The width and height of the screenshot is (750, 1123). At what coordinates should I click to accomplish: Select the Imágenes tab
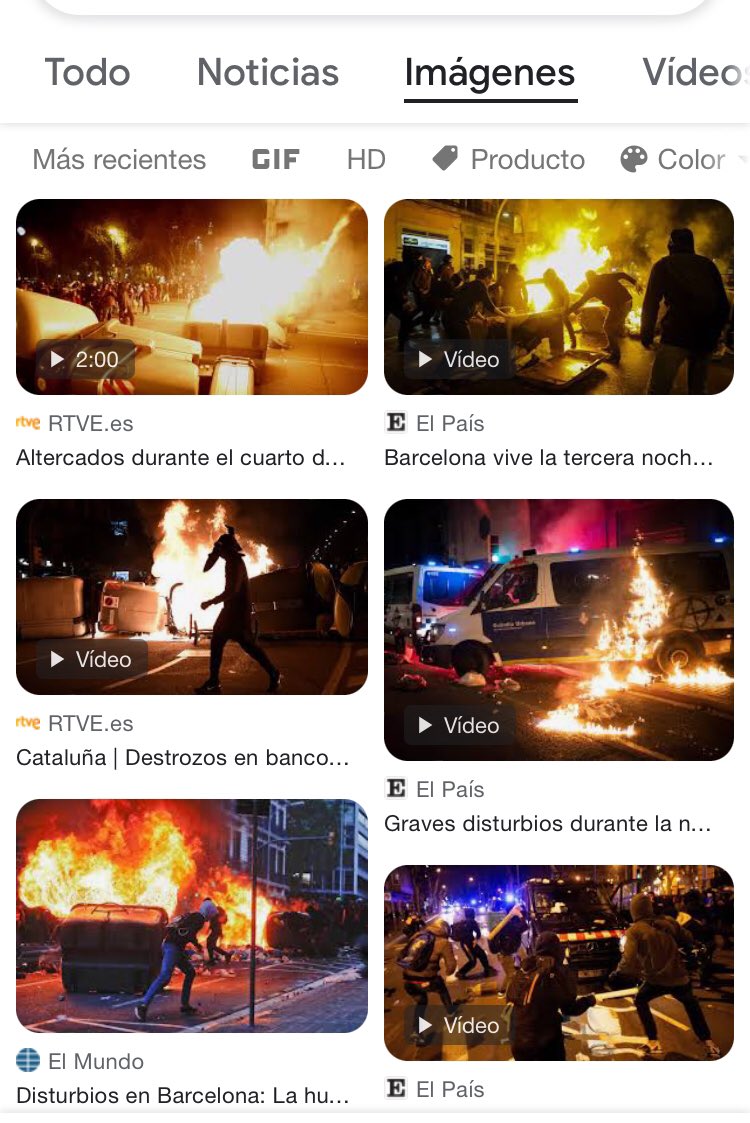[x=490, y=73]
